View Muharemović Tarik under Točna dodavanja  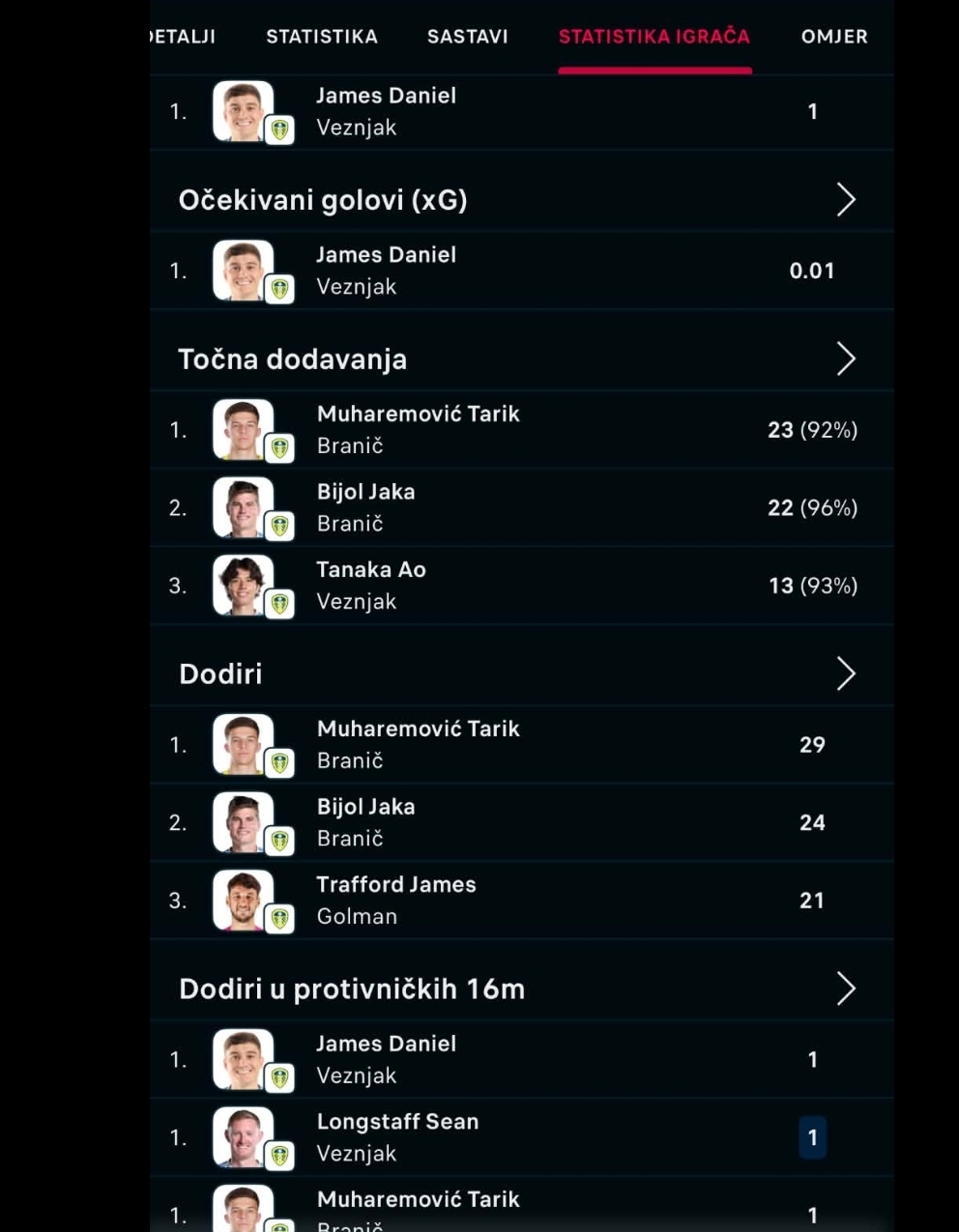(522, 430)
